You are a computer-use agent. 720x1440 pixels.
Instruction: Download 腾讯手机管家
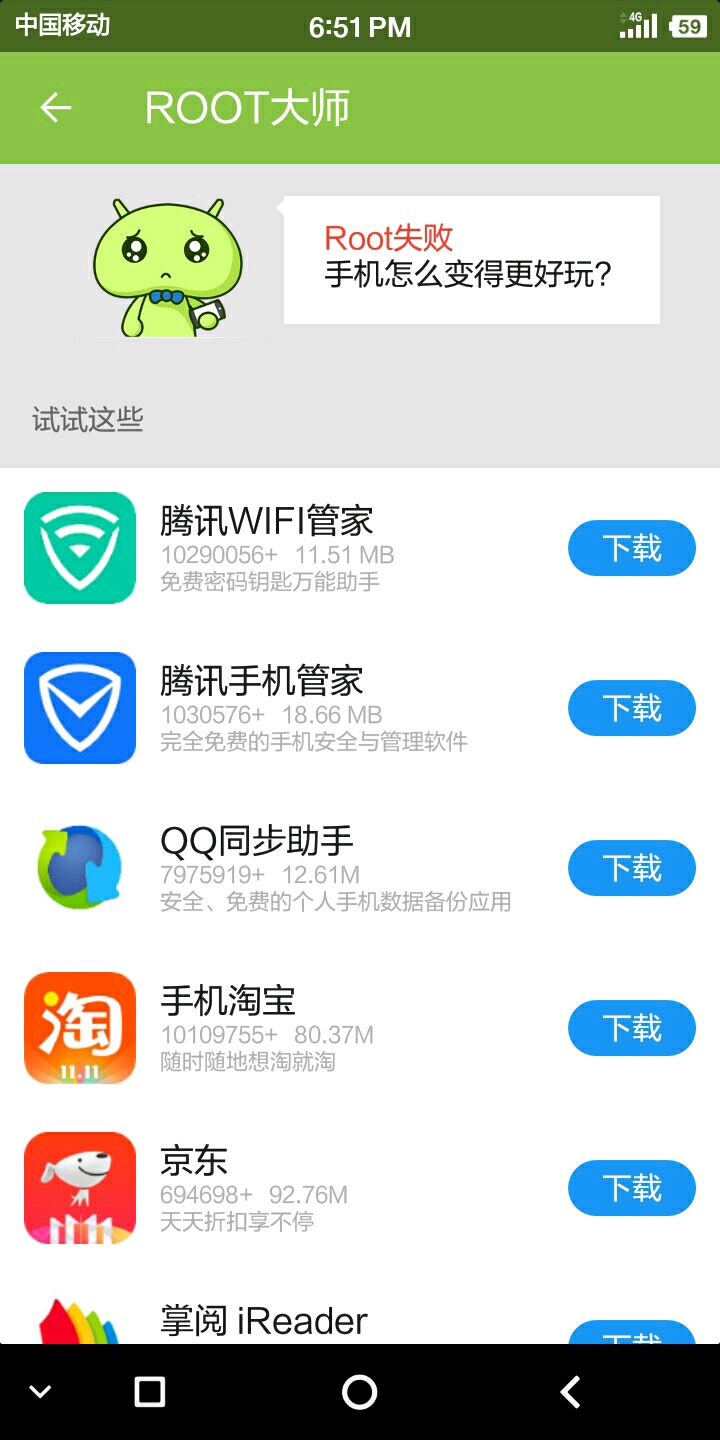(631, 708)
